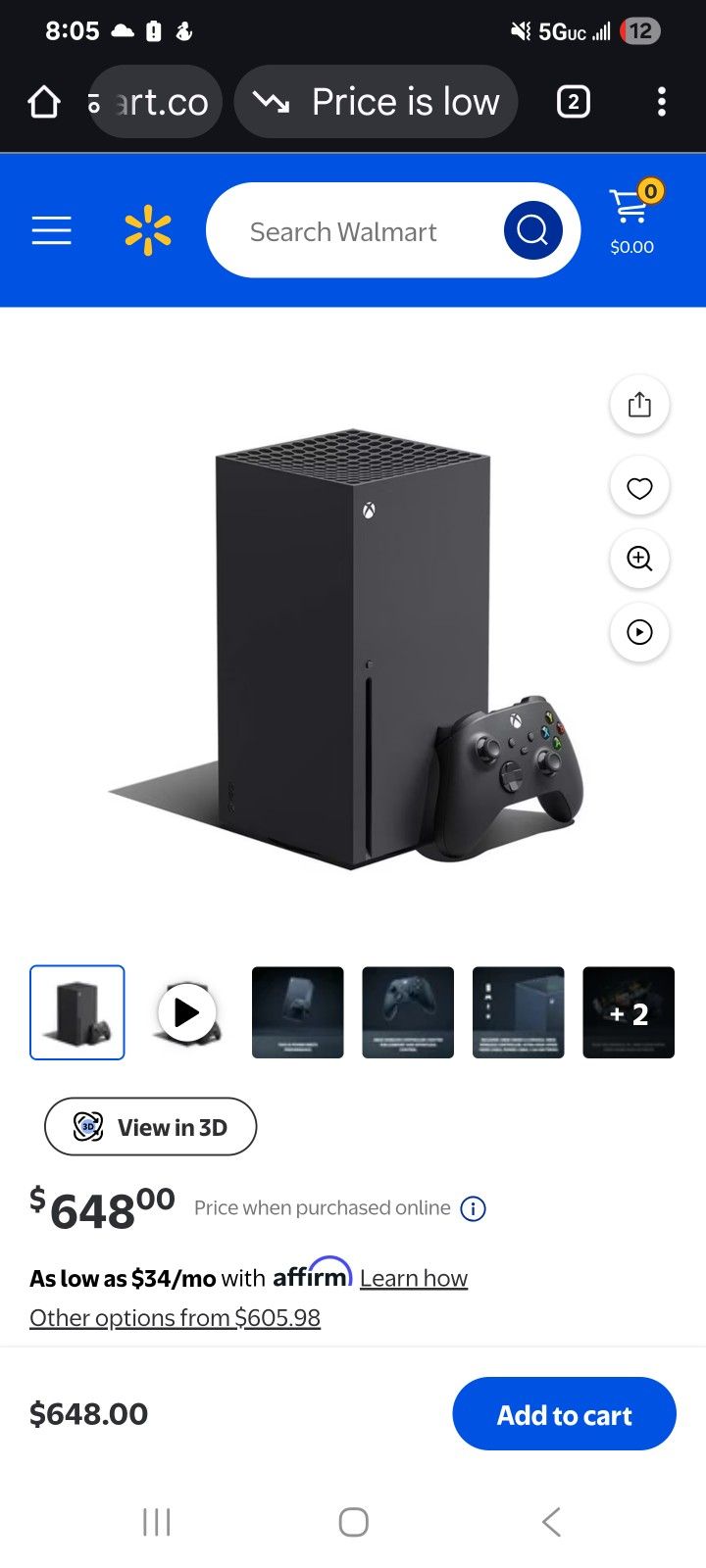Image resolution: width=706 pixels, height=1568 pixels.
Task: Launch the View in 3D feature
Action: (x=149, y=1126)
